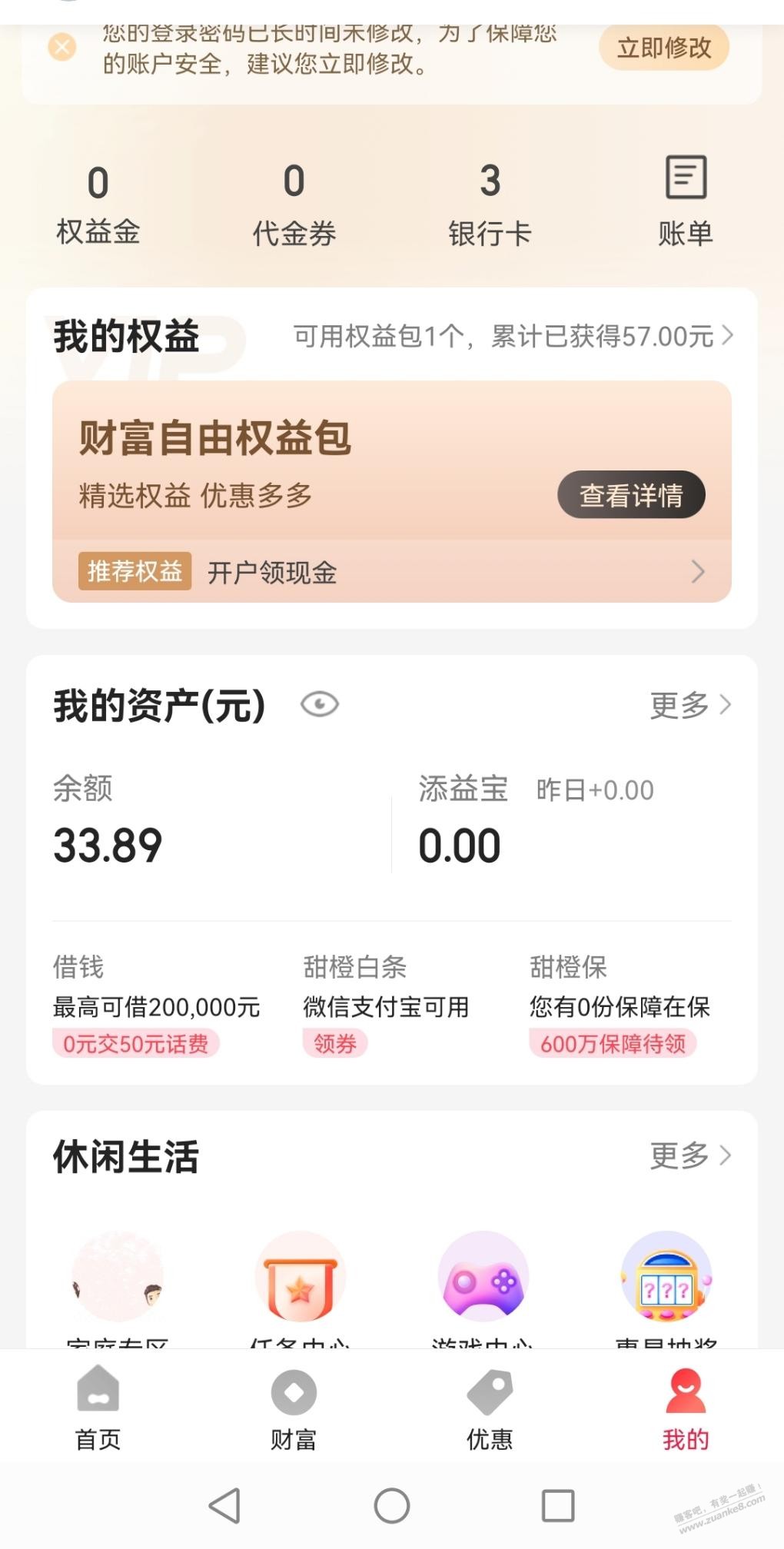Tap 立即修改 to change password

(664, 48)
